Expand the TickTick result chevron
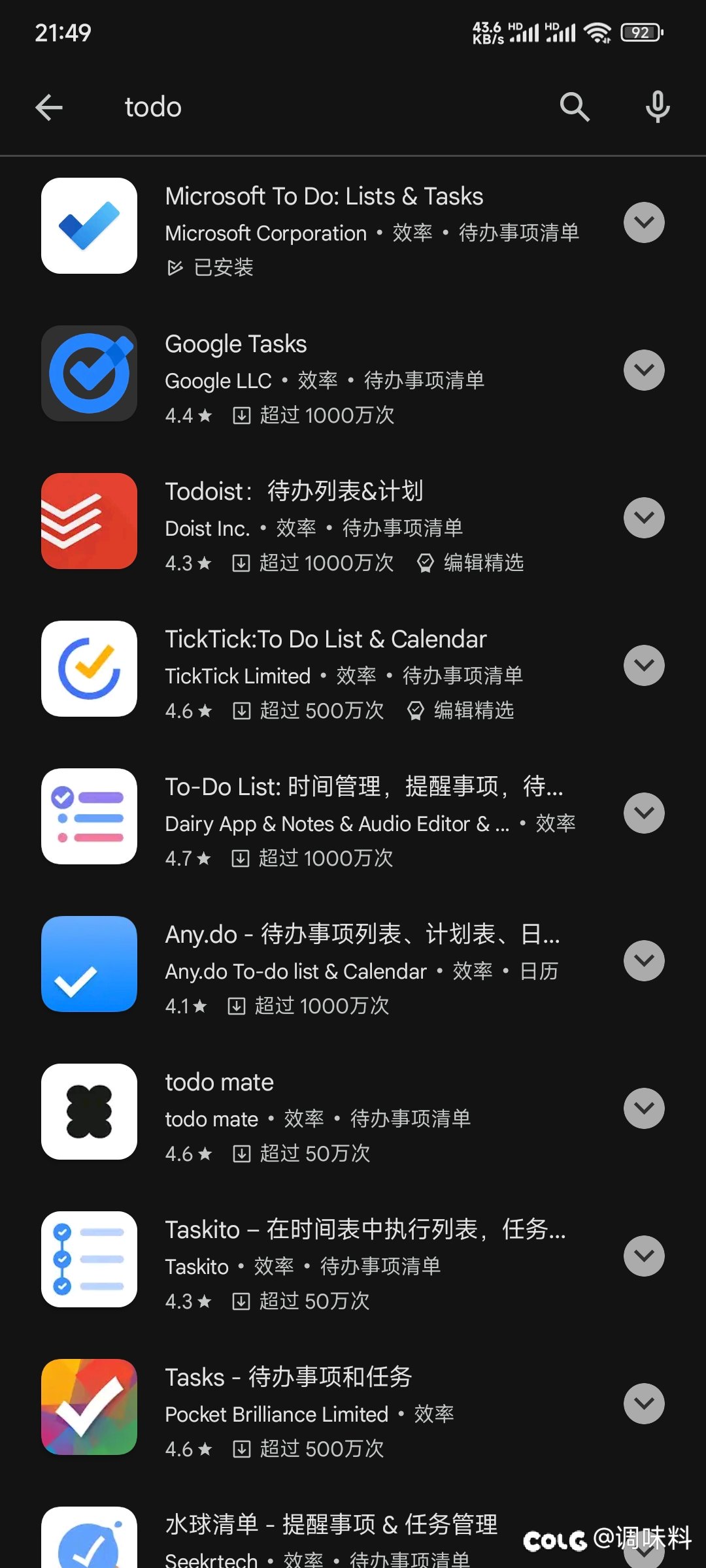The width and height of the screenshot is (706, 1568). (644, 665)
